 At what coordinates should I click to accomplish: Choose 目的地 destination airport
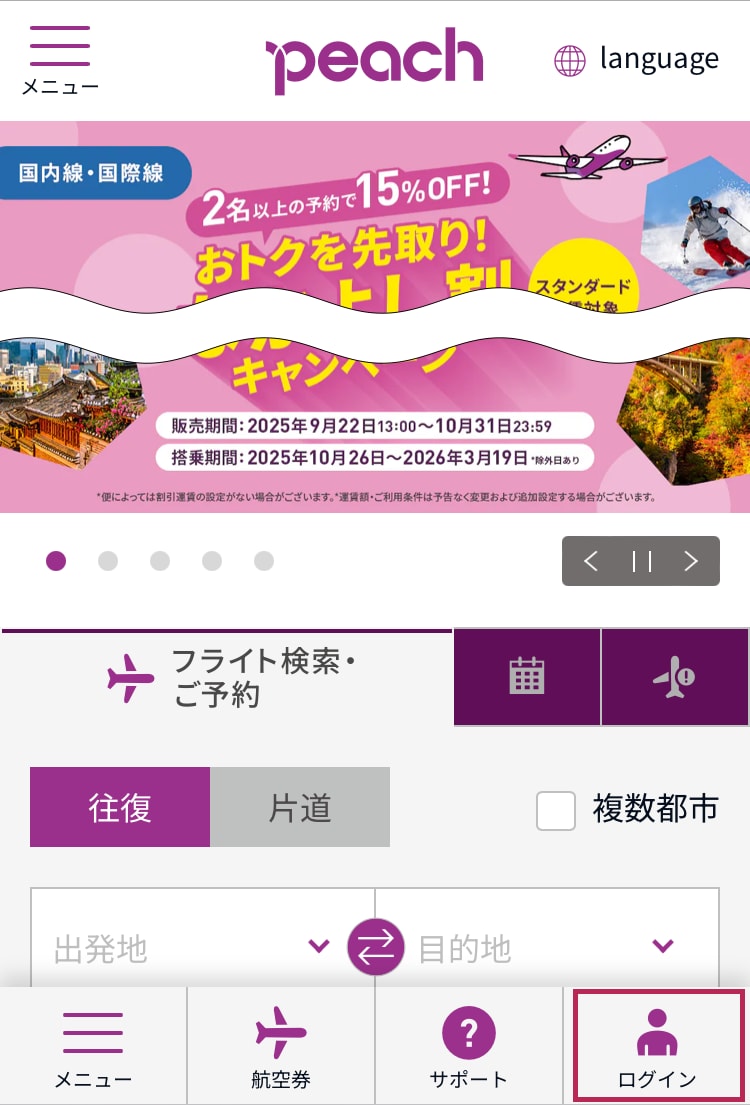coord(545,947)
